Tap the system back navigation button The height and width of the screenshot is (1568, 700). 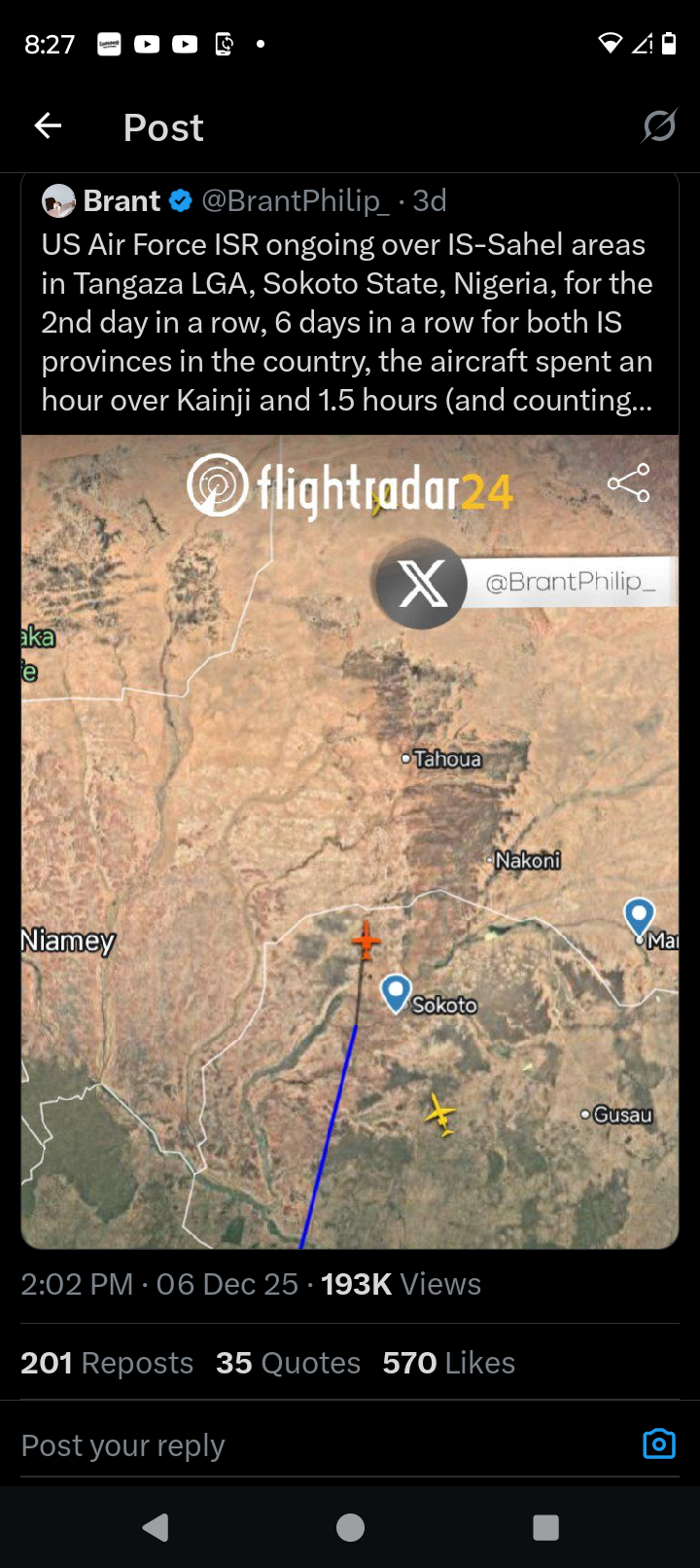[156, 1527]
